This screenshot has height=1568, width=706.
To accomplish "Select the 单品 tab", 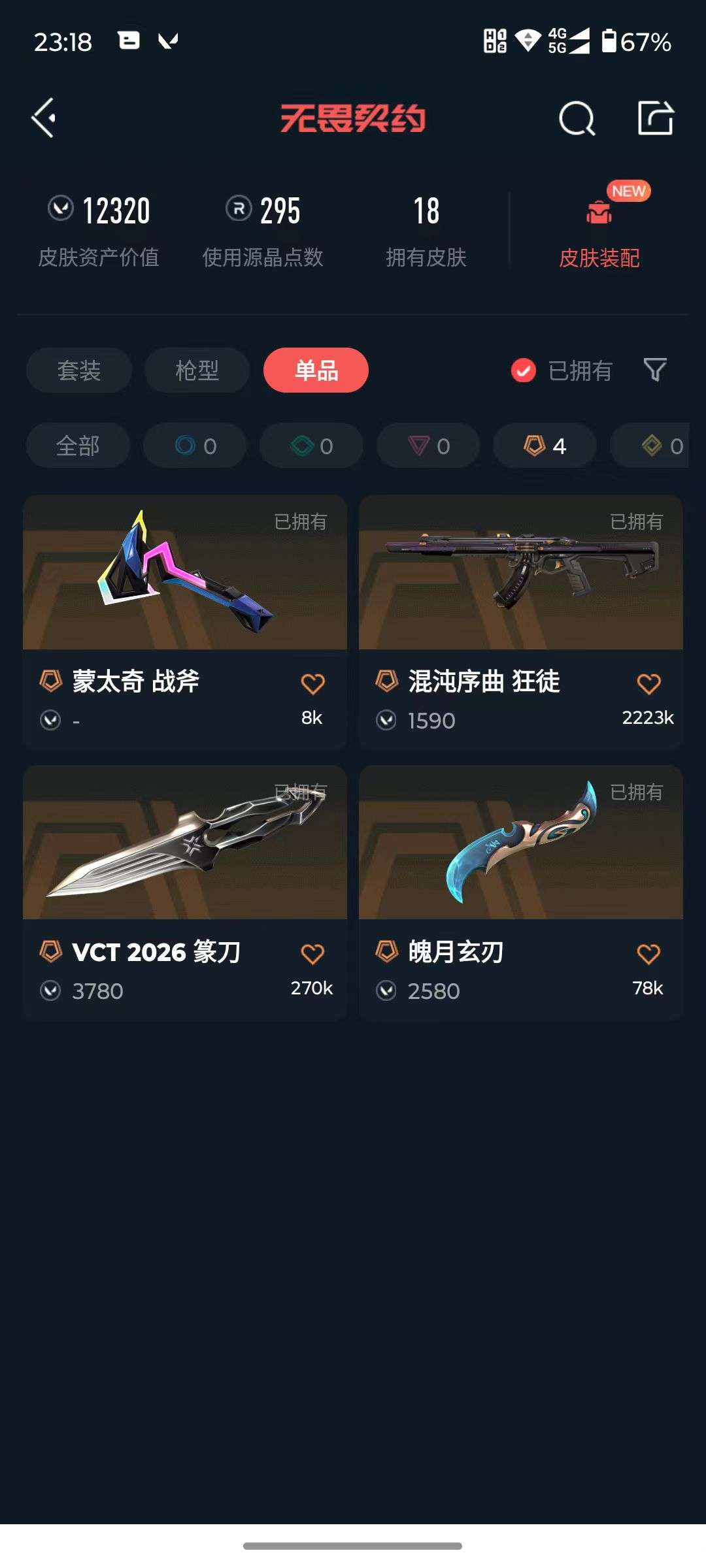I will pos(314,370).
